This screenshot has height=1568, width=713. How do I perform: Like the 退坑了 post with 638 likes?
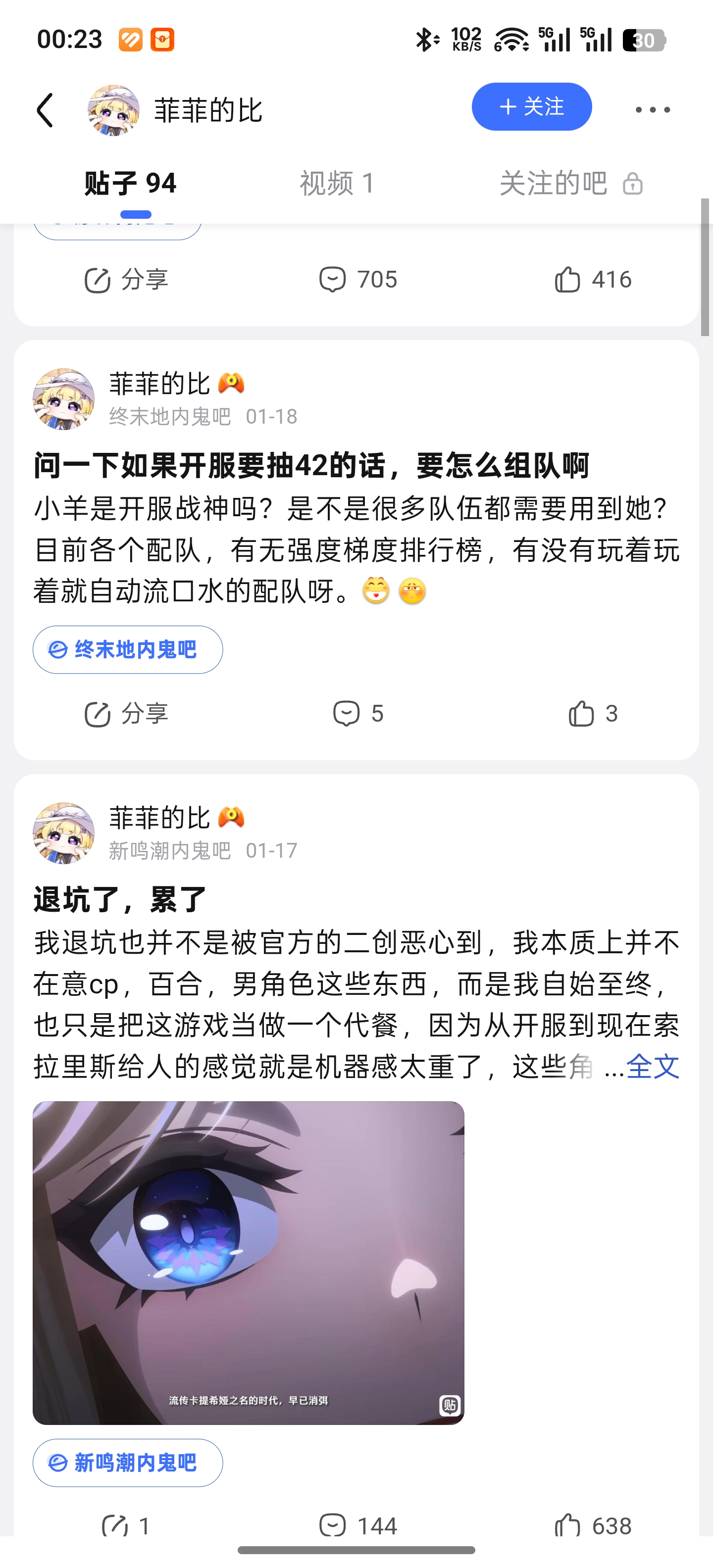point(593,1525)
